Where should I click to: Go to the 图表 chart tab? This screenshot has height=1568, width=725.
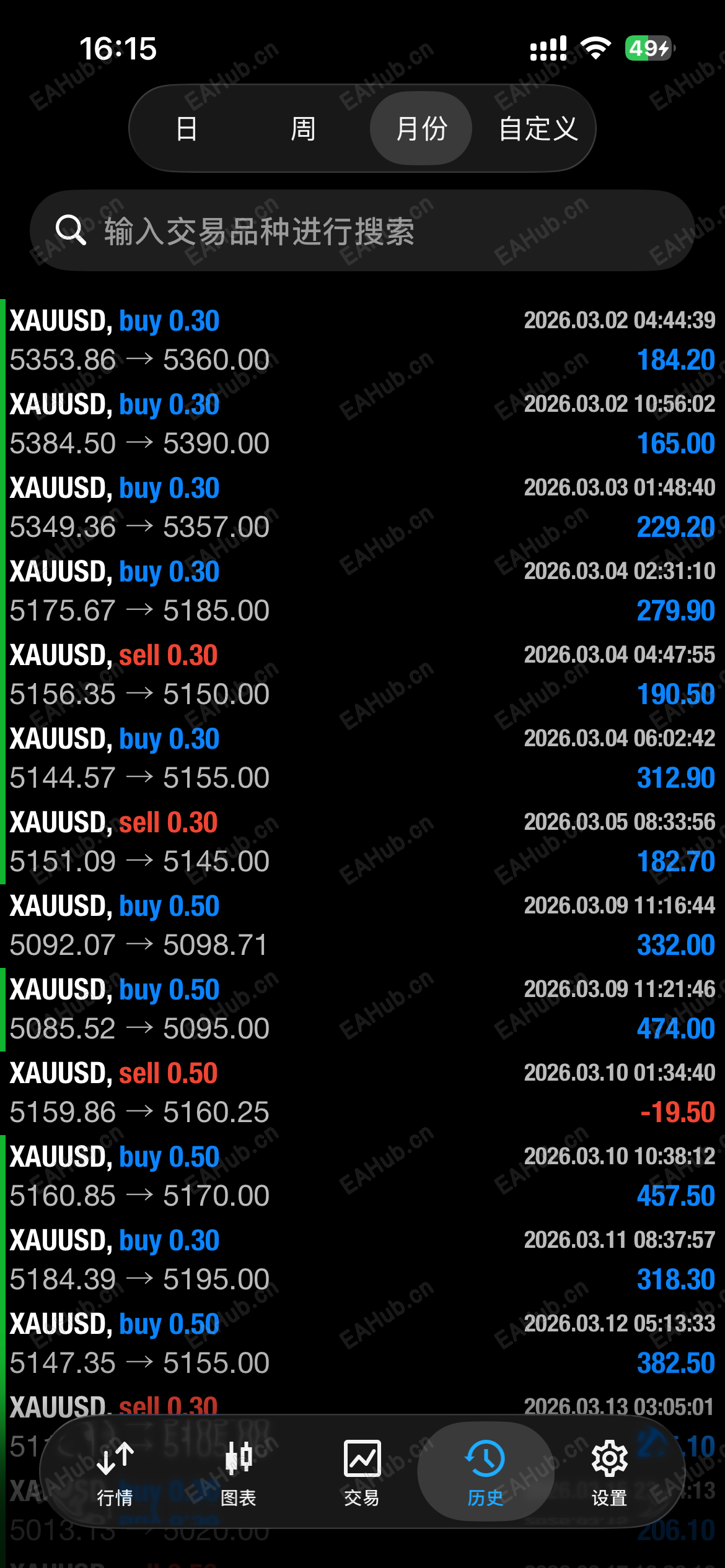click(x=239, y=1472)
